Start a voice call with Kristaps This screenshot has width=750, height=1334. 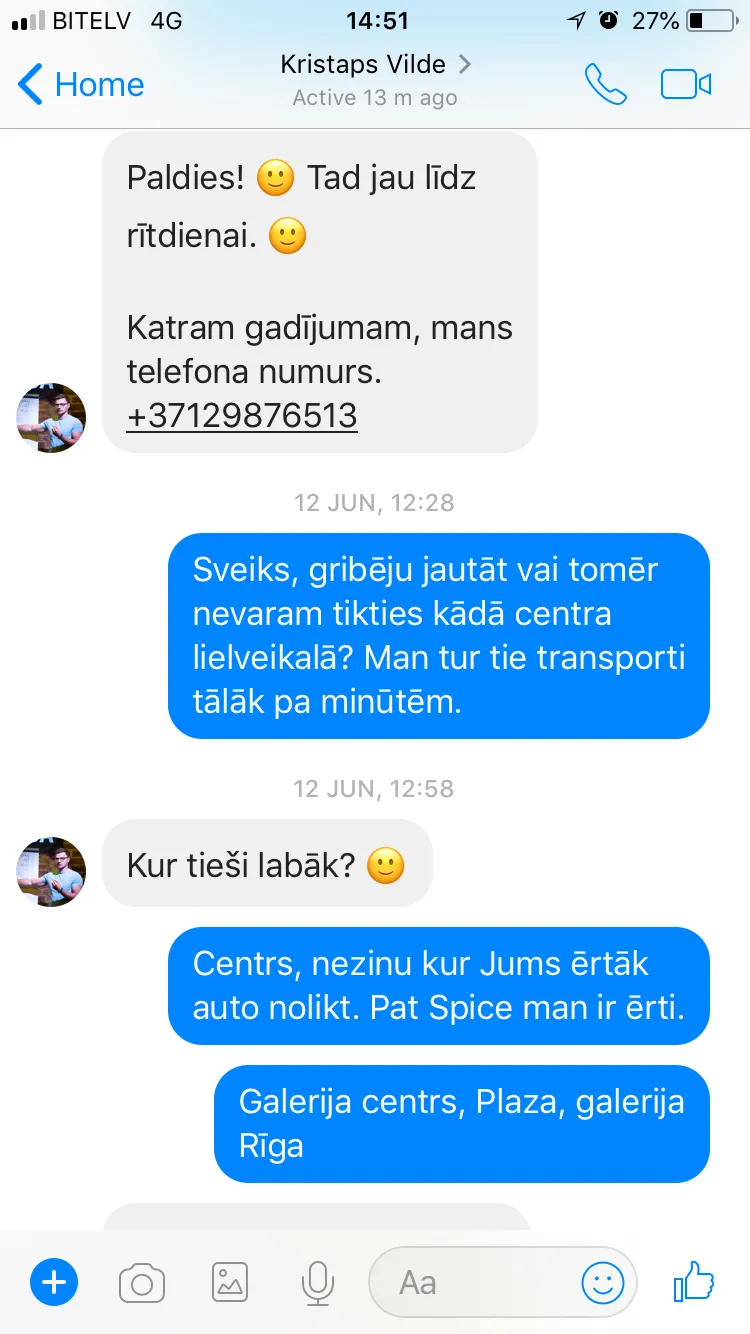pos(605,85)
